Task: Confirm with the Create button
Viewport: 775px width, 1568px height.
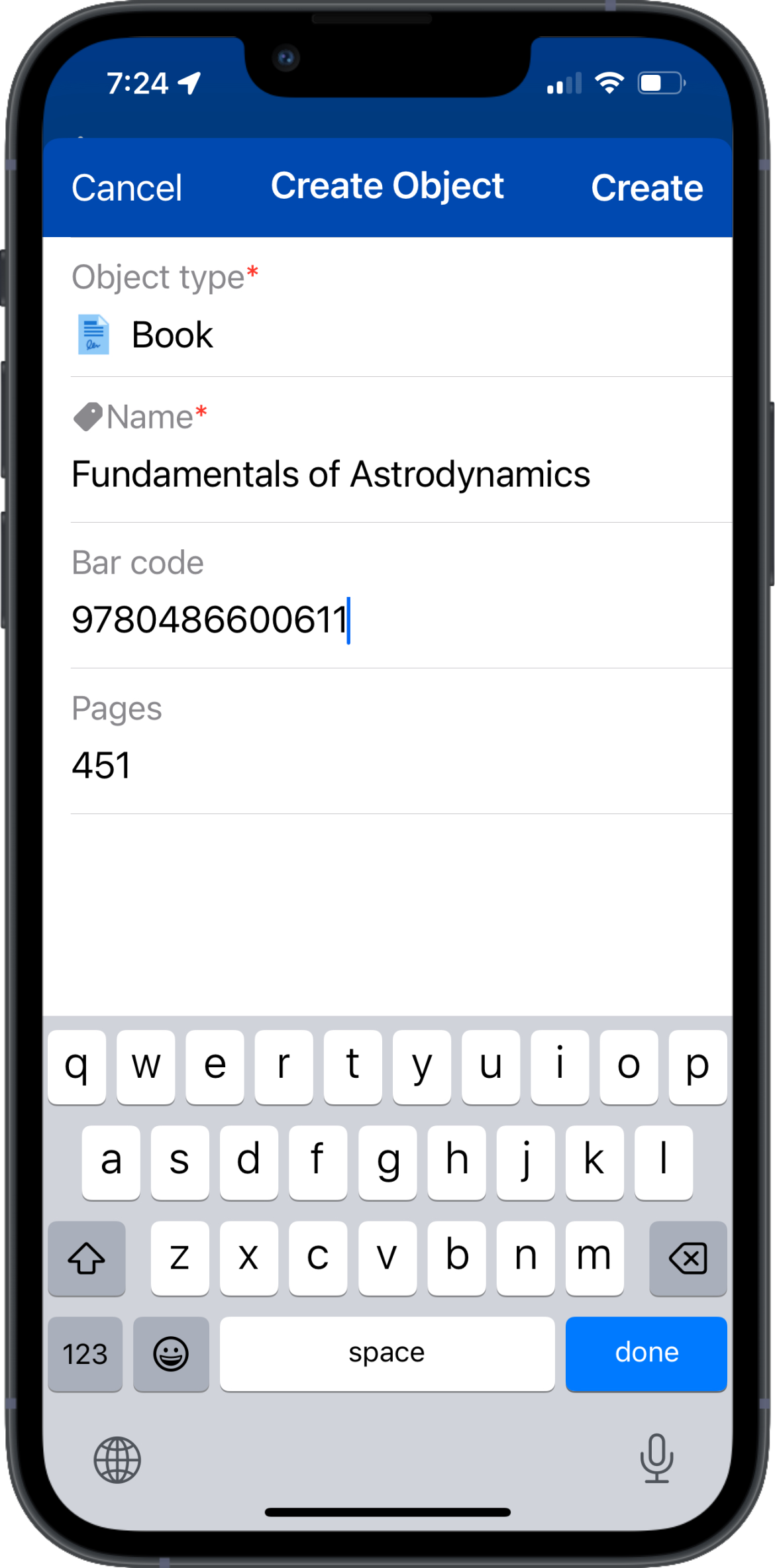Action: pyautogui.click(x=646, y=188)
